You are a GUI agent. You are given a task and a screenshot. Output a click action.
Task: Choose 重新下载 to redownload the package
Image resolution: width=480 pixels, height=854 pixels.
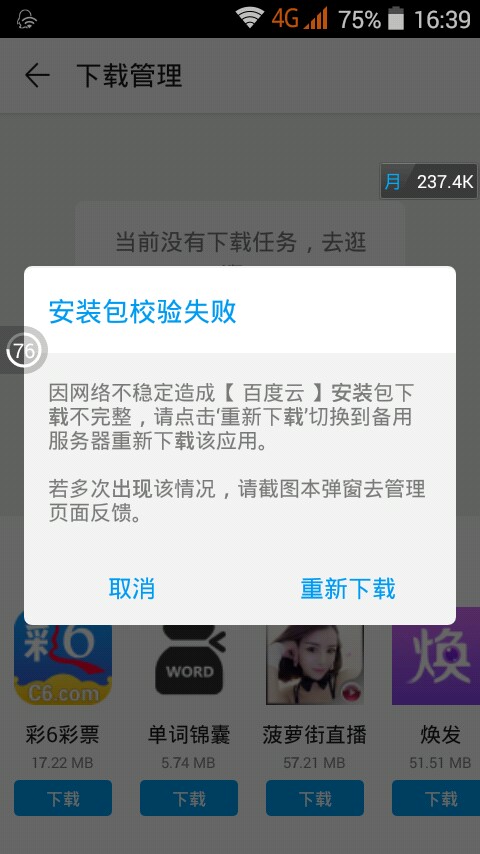(348, 589)
